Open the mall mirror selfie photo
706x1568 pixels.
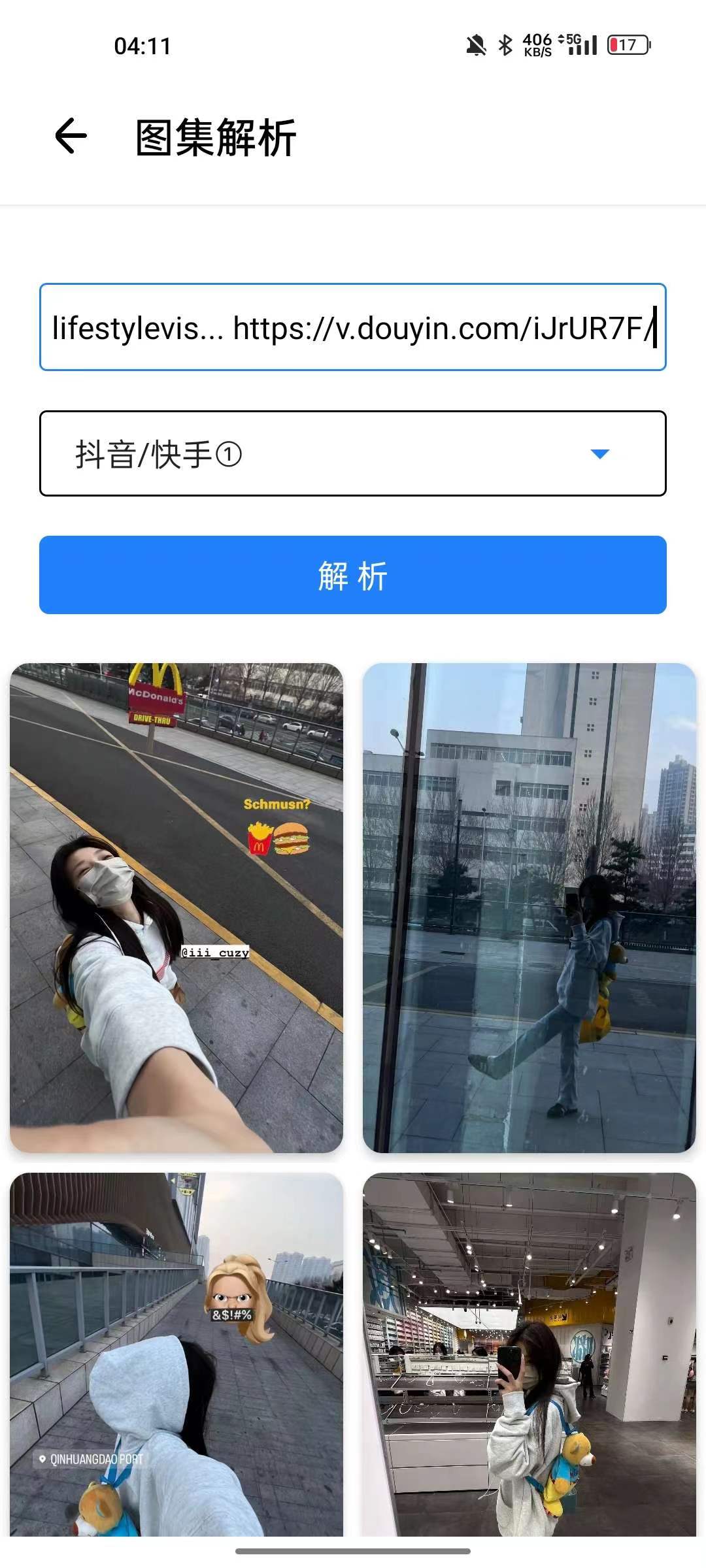[x=529, y=1356]
